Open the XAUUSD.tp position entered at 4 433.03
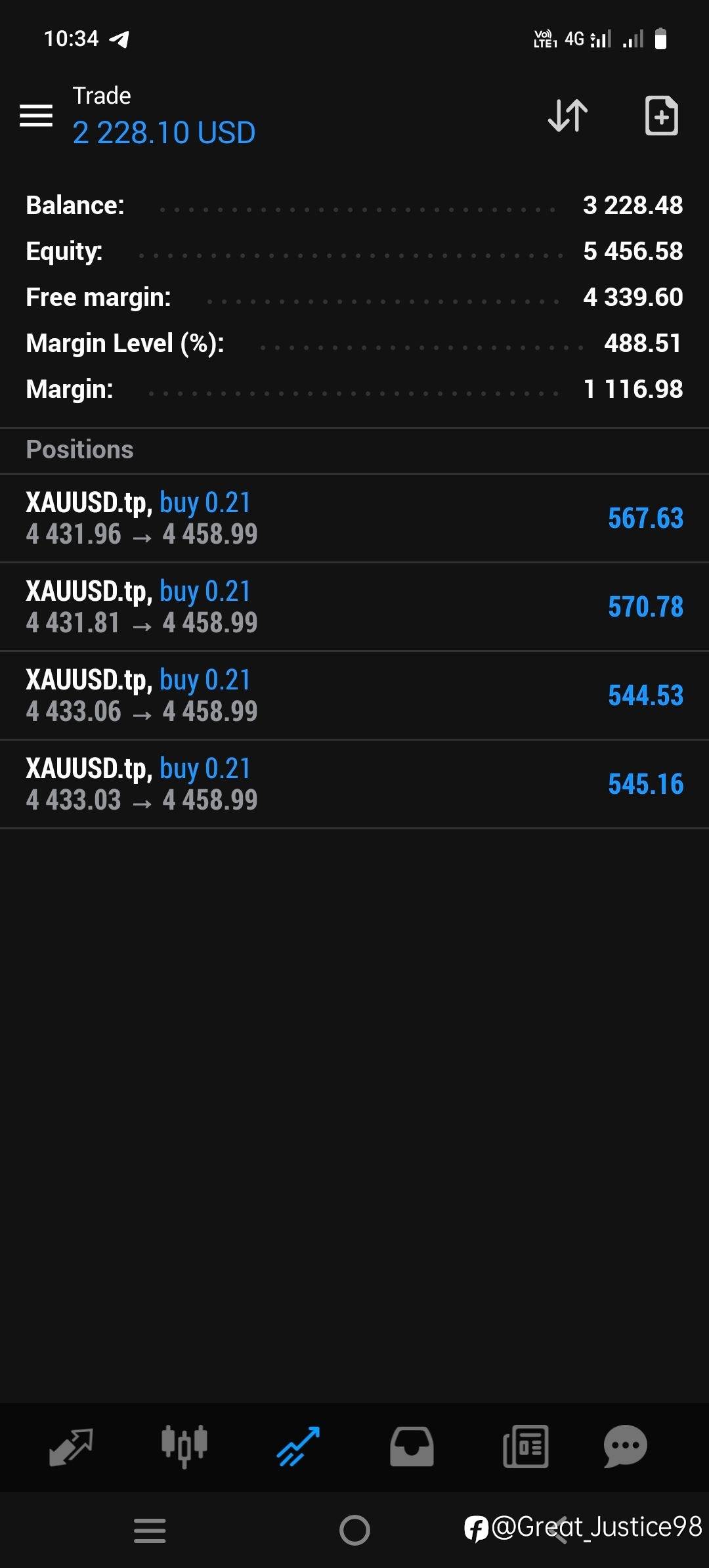The height and width of the screenshot is (1568, 709). point(354,784)
